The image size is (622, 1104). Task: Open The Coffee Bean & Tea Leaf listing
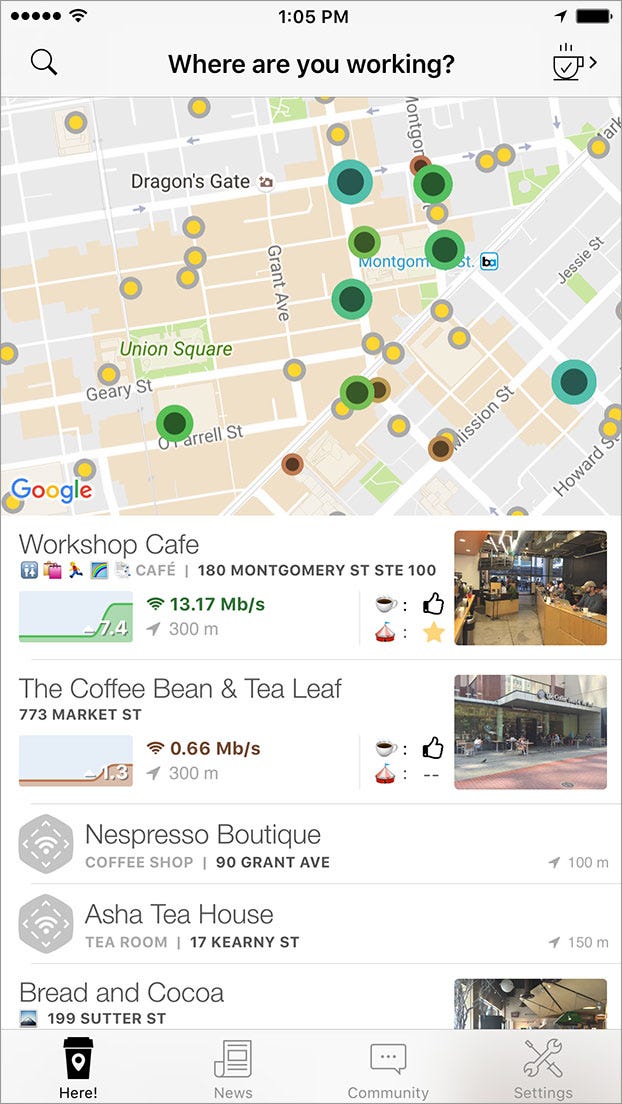(180, 689)
